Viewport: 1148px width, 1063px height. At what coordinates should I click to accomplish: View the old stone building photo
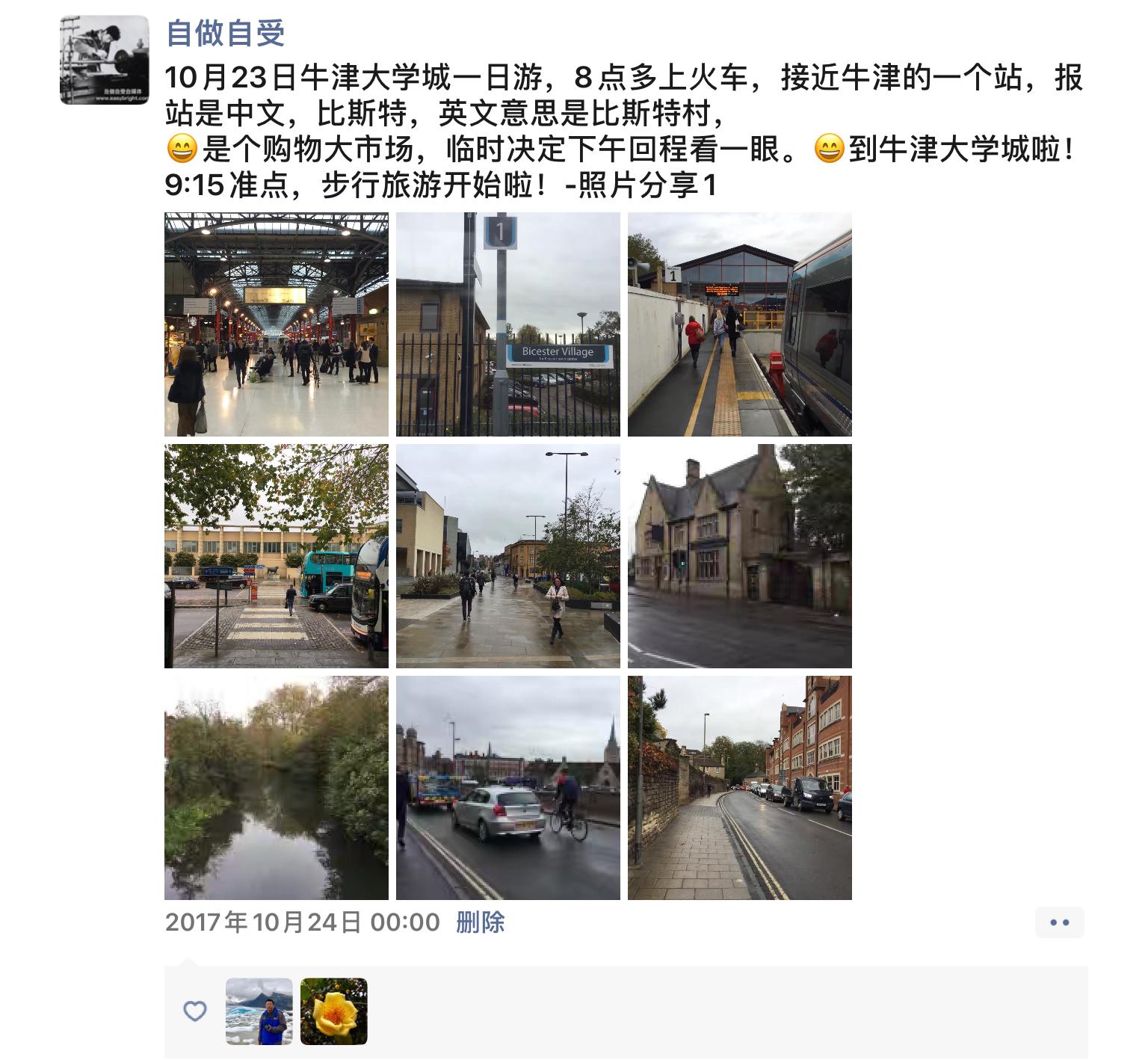pyautogui.click(x=740, y=556)
